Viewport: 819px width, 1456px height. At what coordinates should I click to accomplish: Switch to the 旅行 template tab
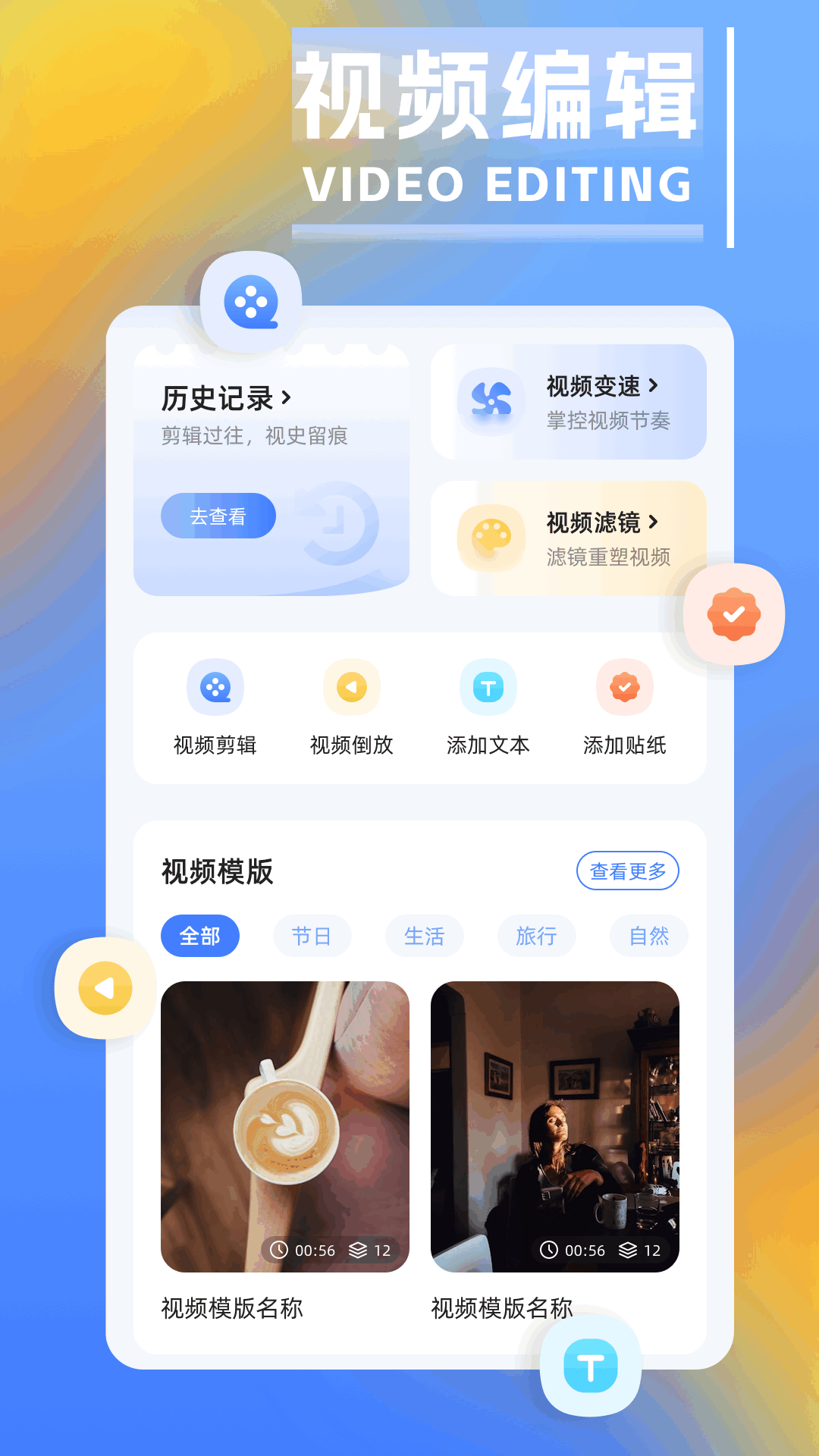[x=536, y=936]
